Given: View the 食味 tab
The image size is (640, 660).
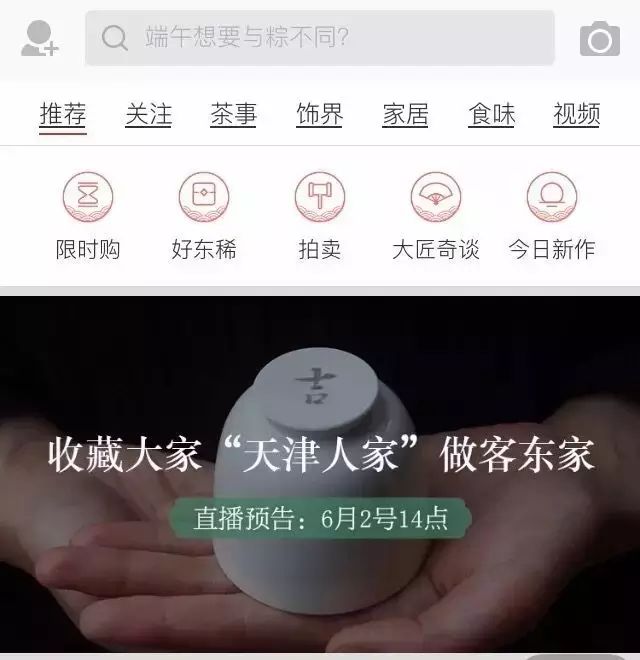Looking at the screenshot, I should (491, 115).
